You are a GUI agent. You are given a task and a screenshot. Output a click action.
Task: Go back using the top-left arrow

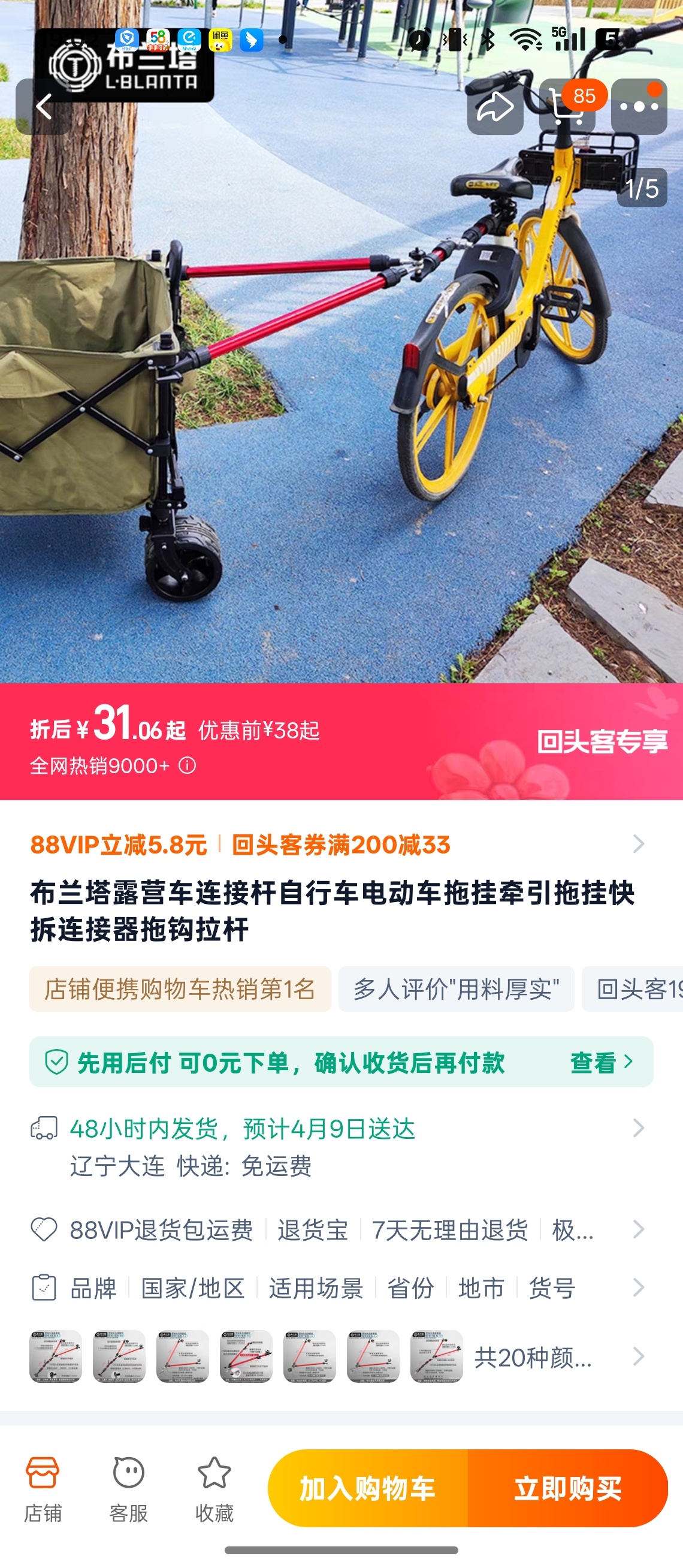(43, 107)
